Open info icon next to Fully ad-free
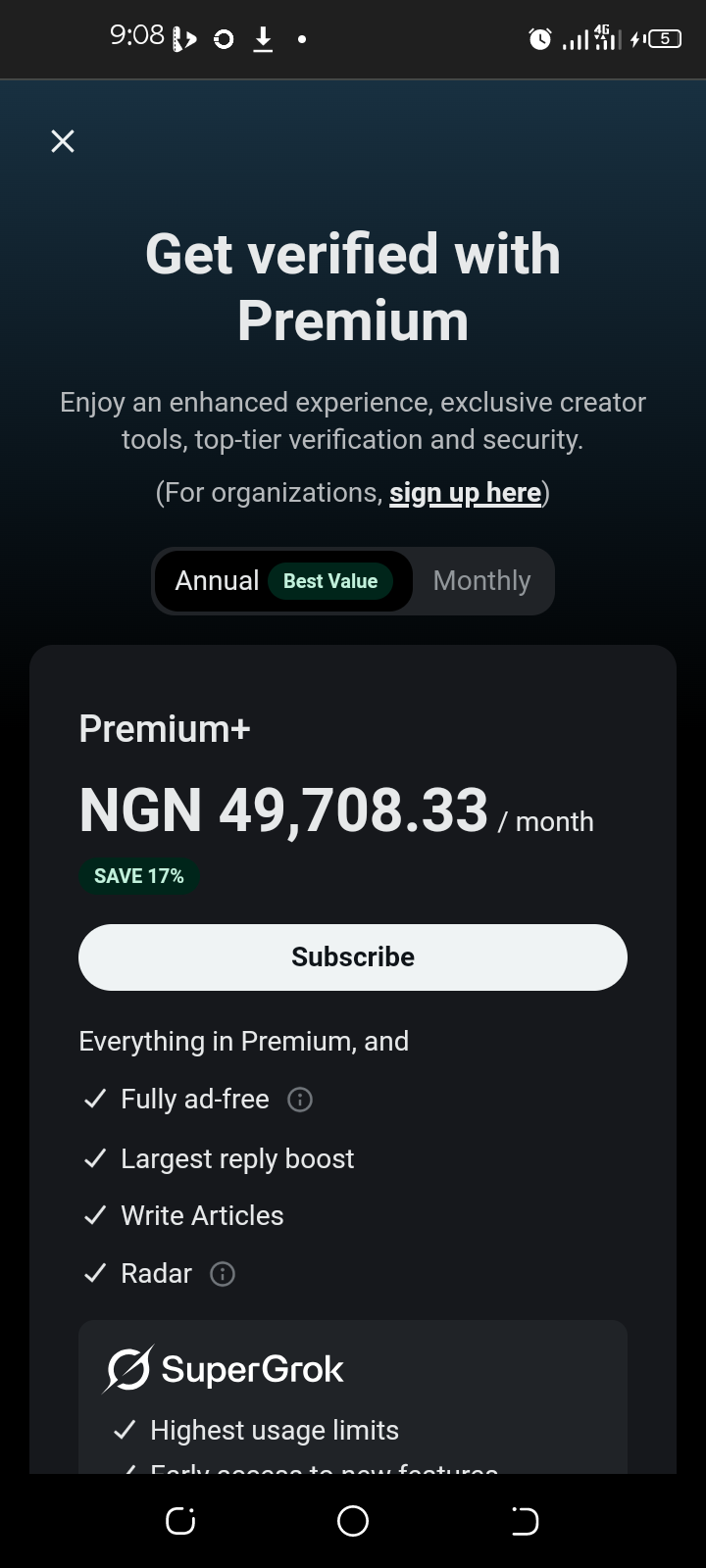 pos(300,1100)
